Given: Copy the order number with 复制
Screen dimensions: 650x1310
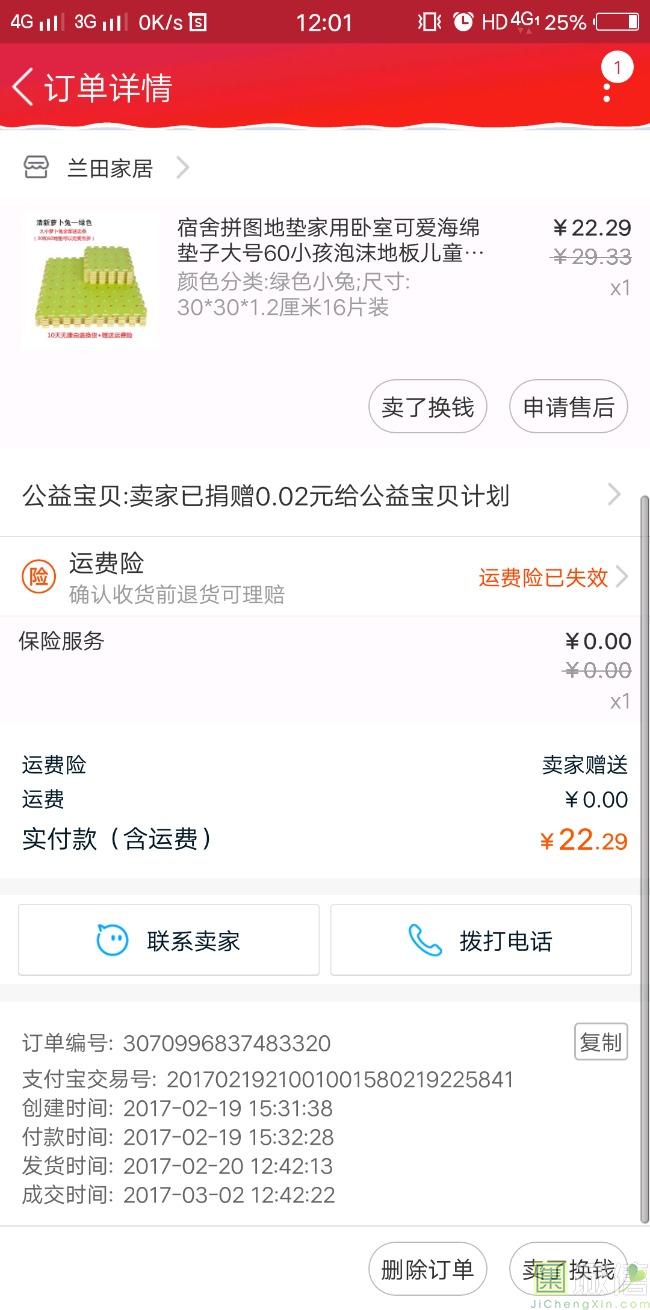Looking at the screenshot, I should click(x=600, y=1042).
